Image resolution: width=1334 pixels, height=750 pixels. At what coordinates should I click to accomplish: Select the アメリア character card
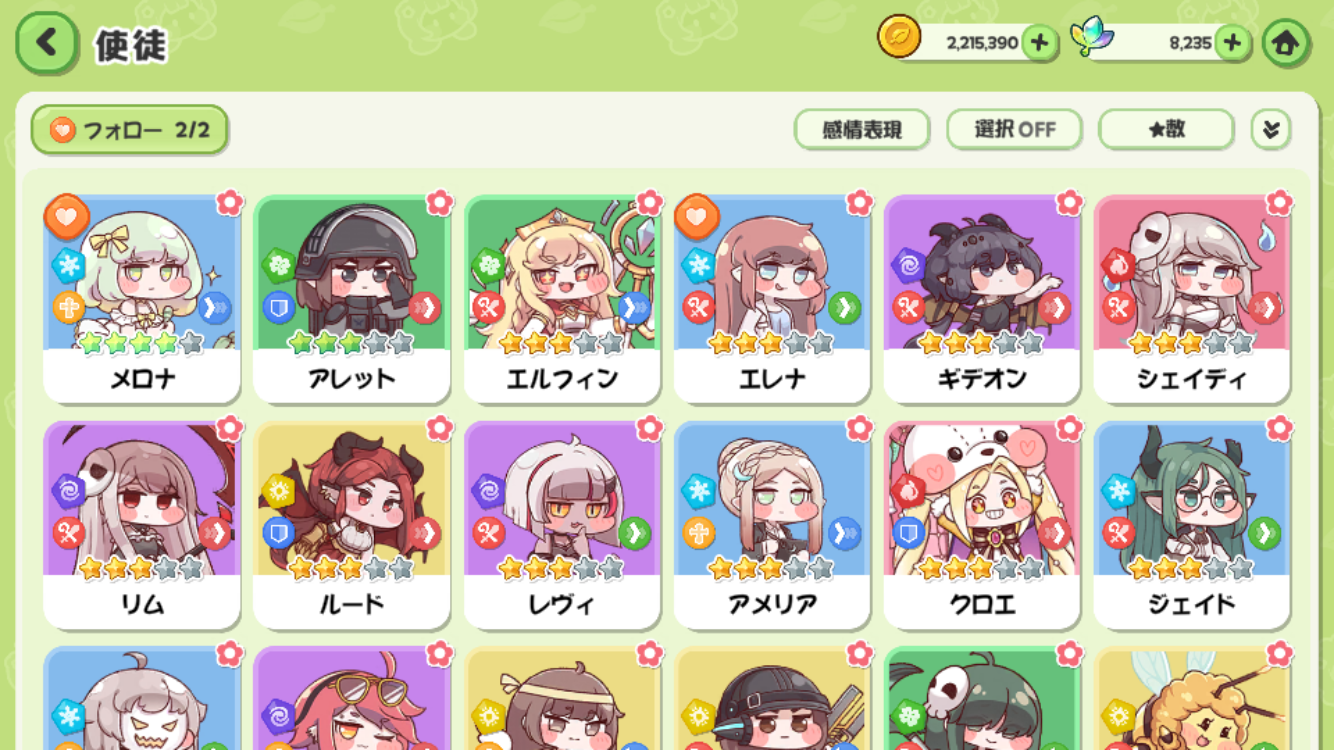click(x=772, y=524)
